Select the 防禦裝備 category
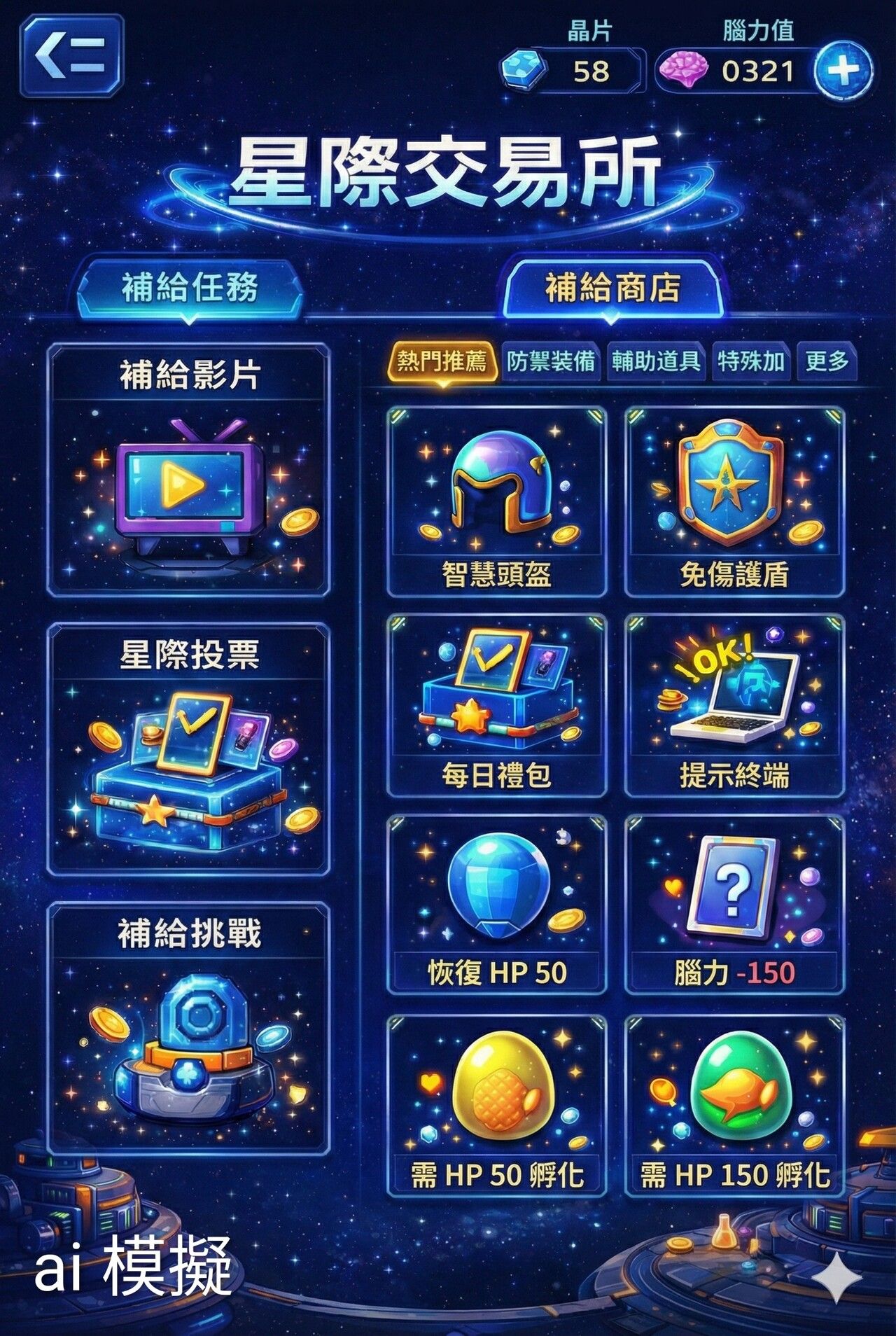 pyautogui.click(x=551, y=361)
